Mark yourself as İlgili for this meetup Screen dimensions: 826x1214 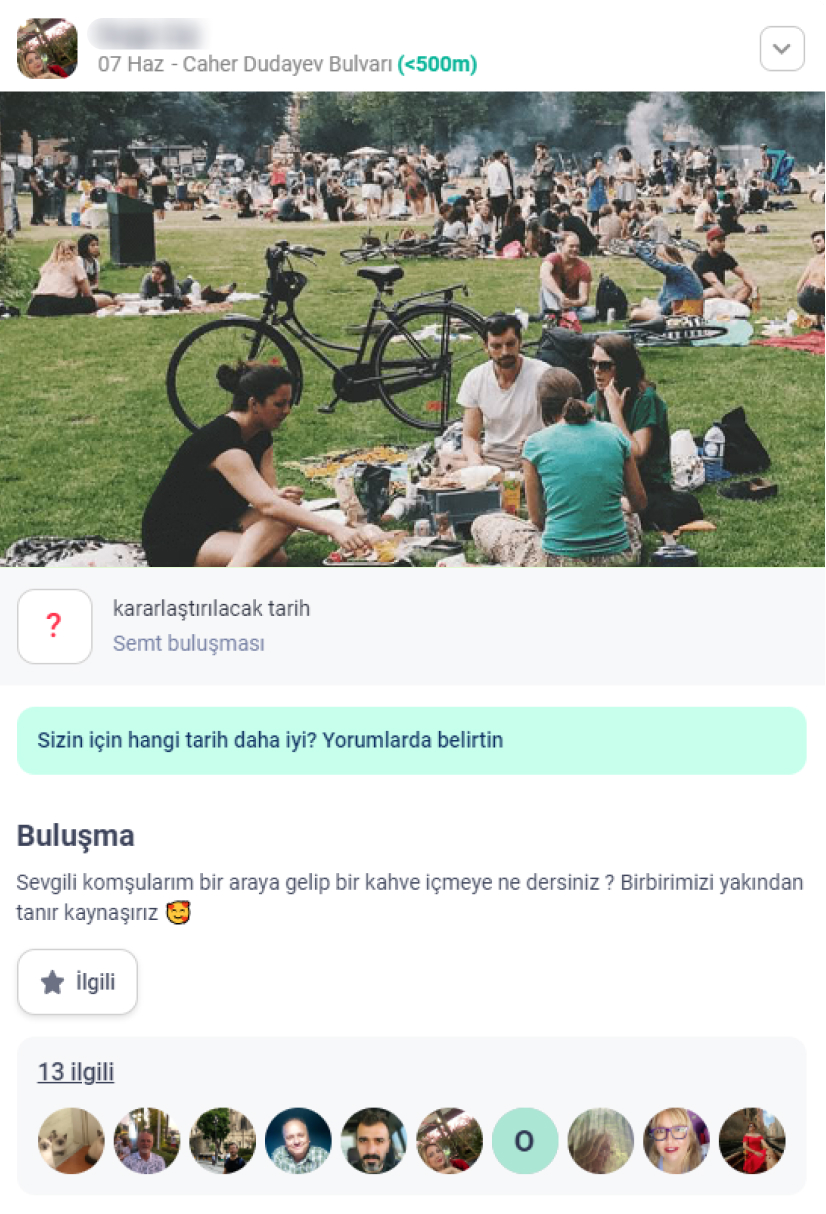pyautogui.click(x=77, y=982)
